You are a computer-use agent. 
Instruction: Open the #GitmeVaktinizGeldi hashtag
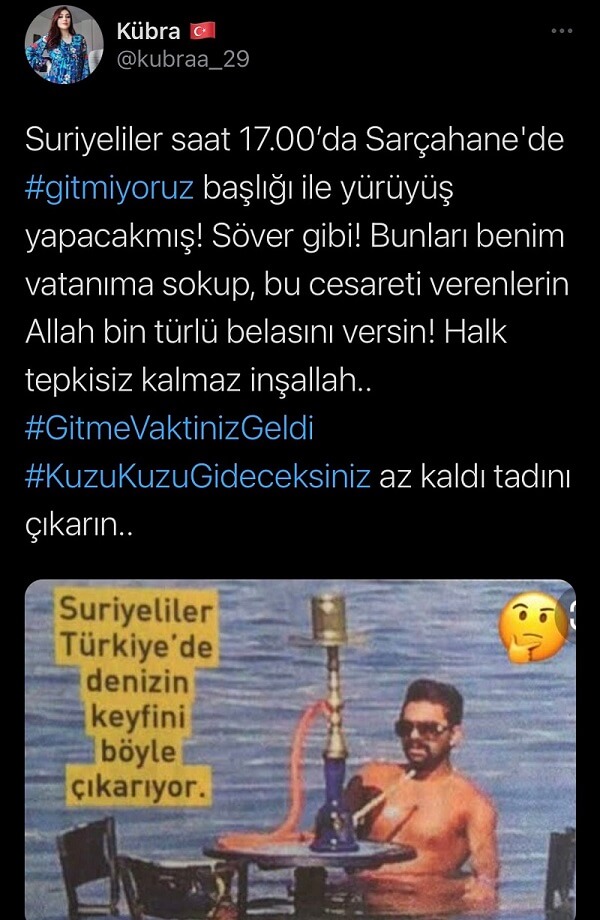[168, 429]
